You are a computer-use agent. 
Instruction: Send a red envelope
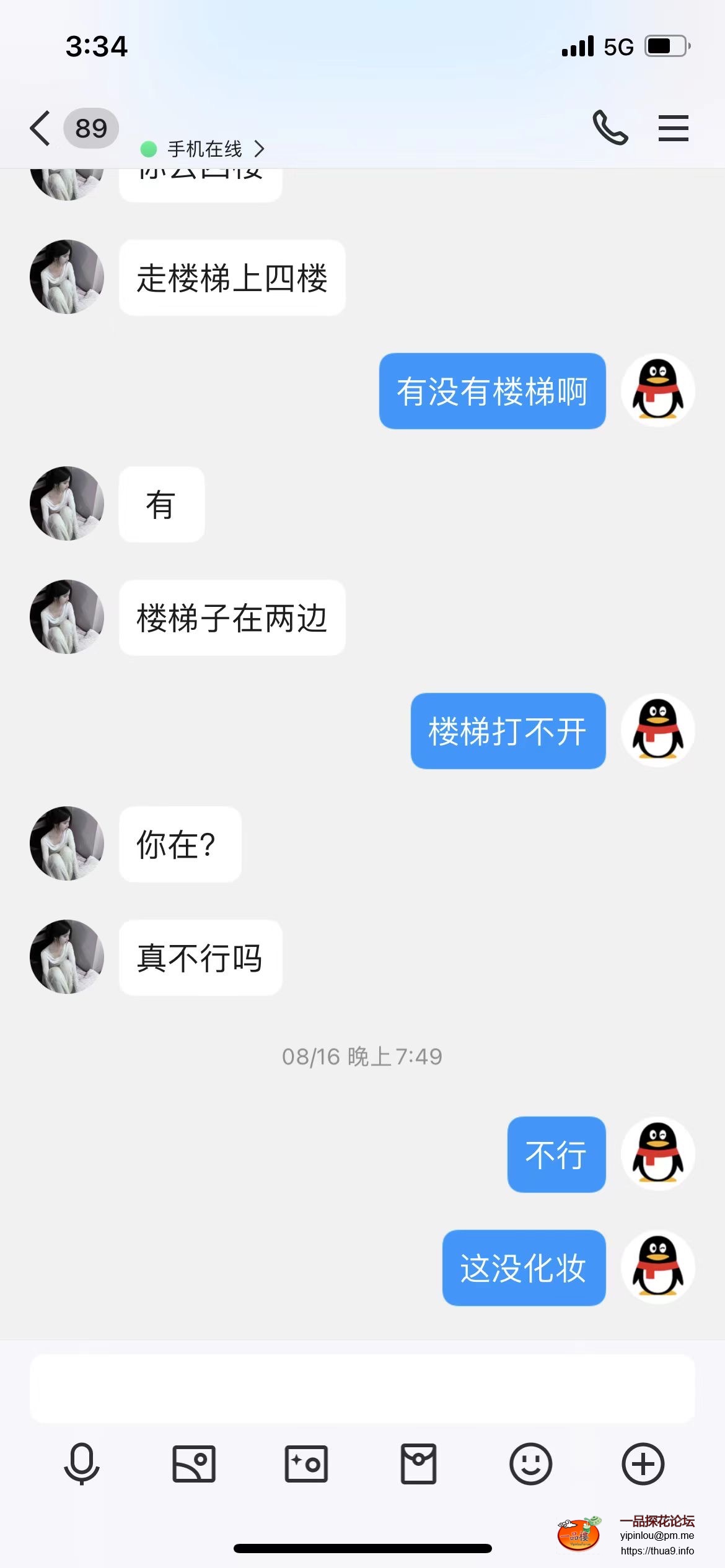point(418,1464)
